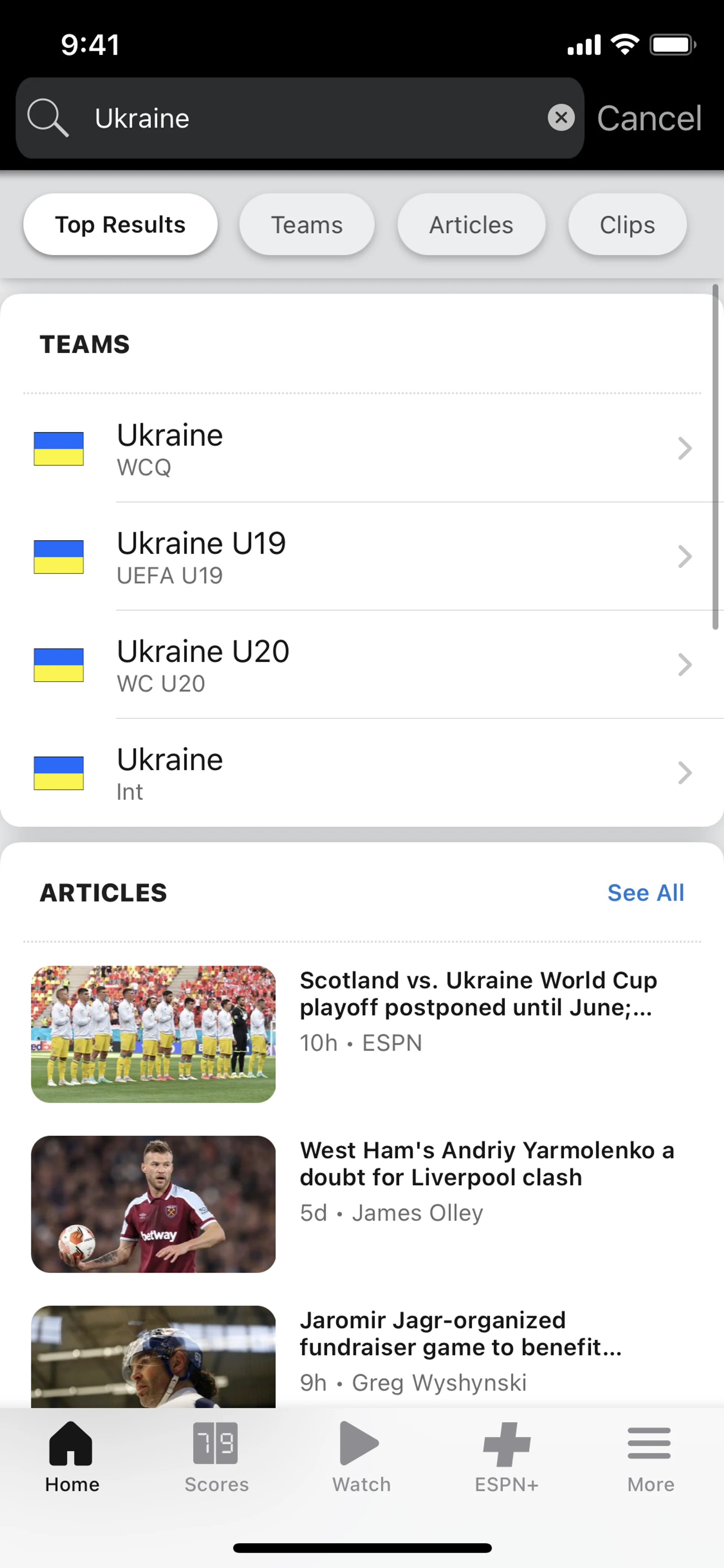Cancel the search
Screen dimensions: 724x1568
click(649, 118)
